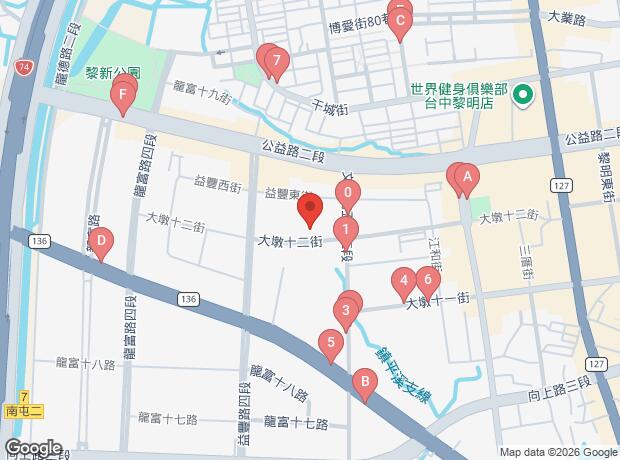This screenshot has height=460, width=620.
Task: Select the marker labeled D
Action: (101, 242)
